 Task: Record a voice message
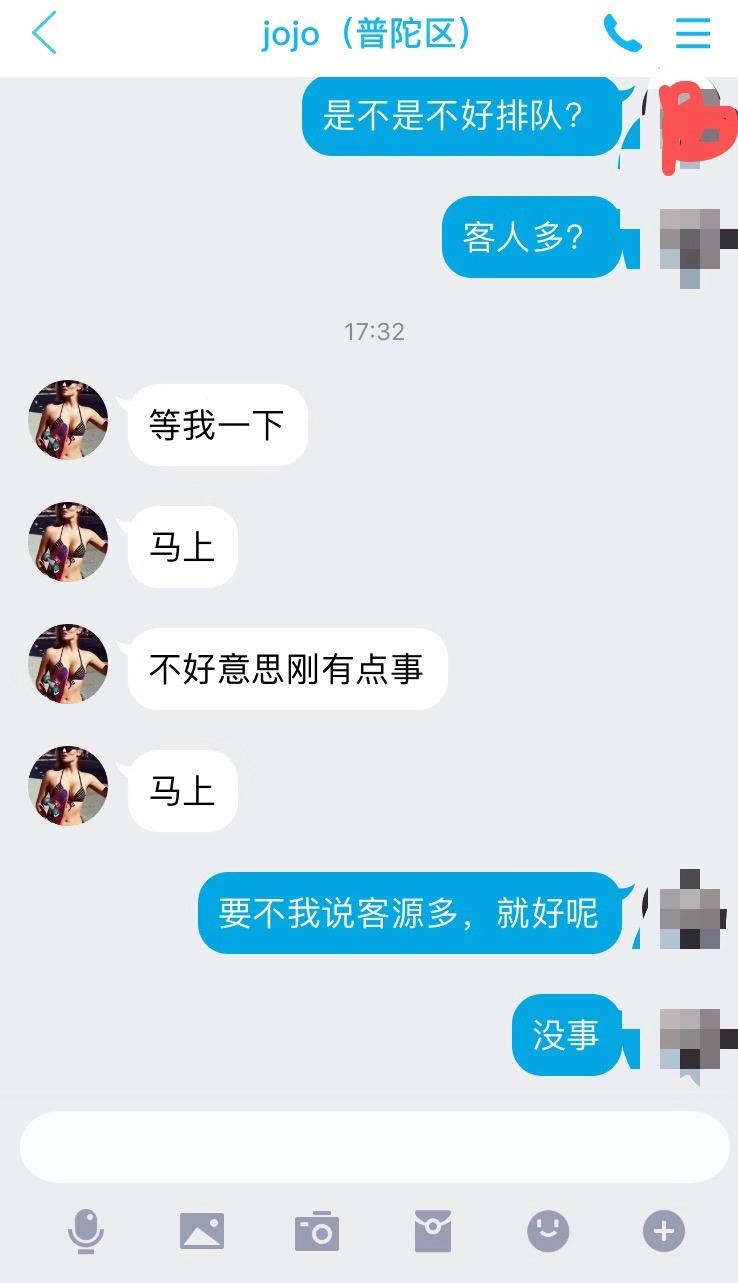coord(86,1230)
